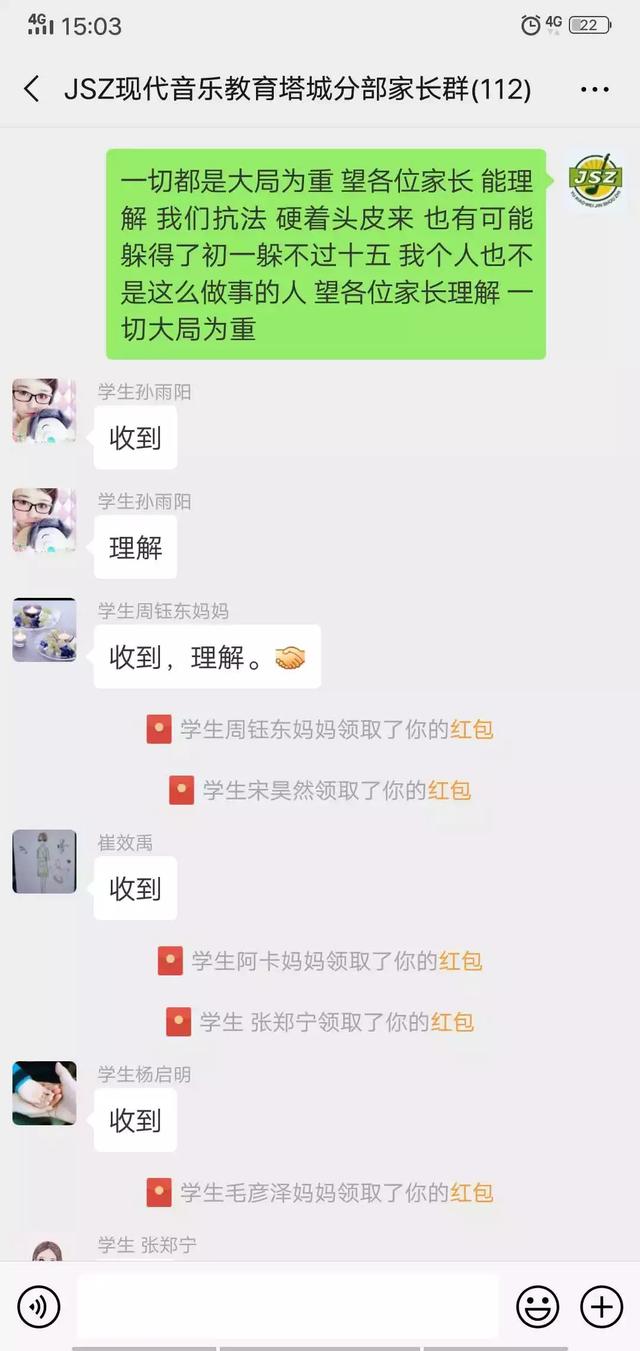Go back from the group chat
This screenshot has width=640, height=1351.
32,90
